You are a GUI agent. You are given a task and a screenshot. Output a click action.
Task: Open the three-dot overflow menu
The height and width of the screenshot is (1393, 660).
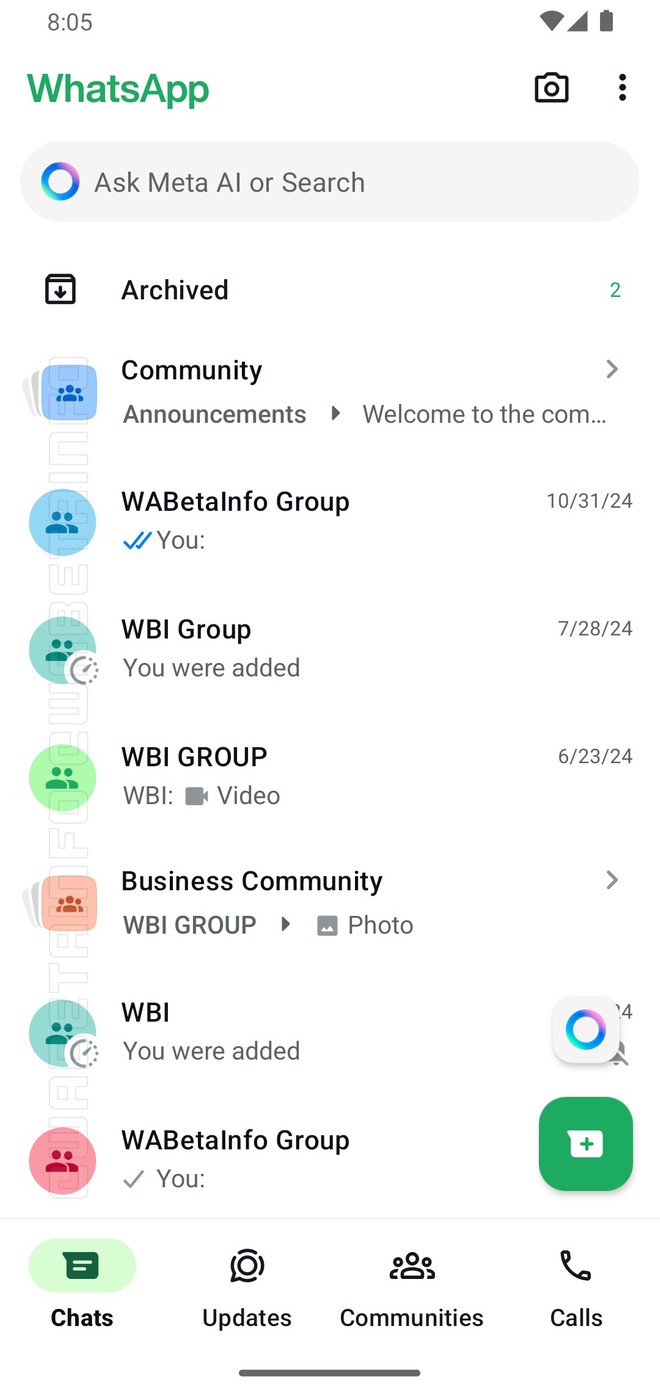pyautogui.click(x=622, y=88)
